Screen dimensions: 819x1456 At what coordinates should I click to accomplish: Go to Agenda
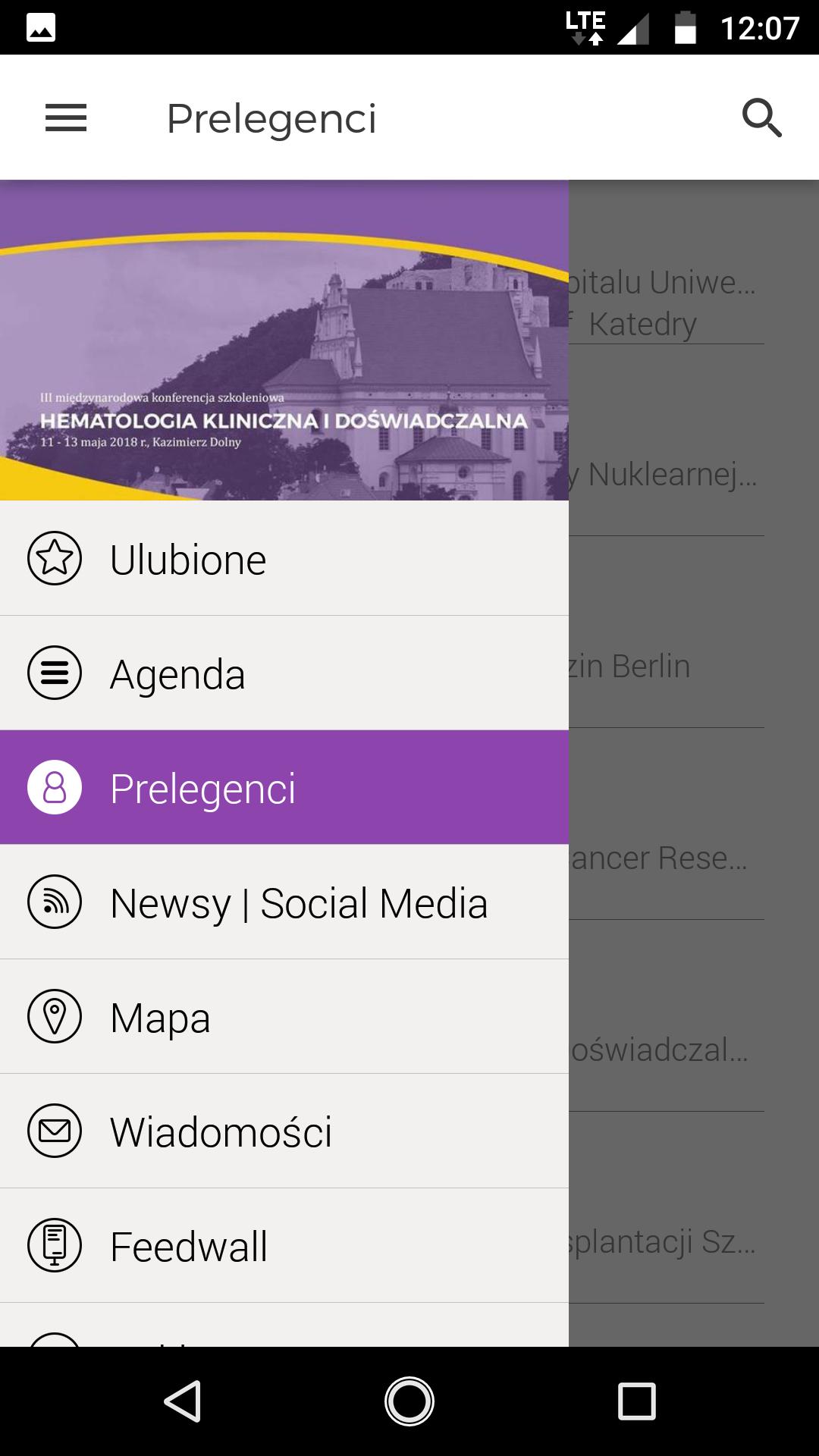[284, 673]
